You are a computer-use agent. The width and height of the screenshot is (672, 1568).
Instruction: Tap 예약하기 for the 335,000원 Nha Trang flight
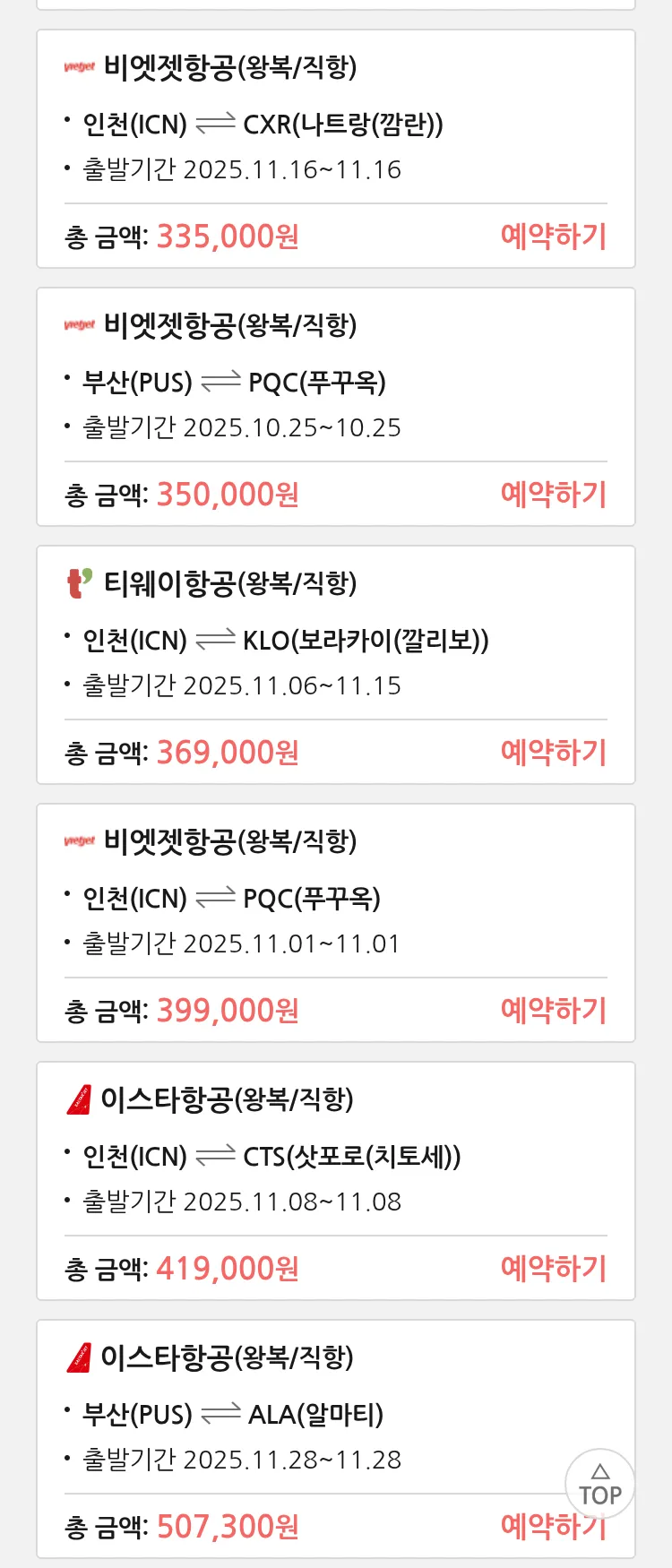[553, 237]
